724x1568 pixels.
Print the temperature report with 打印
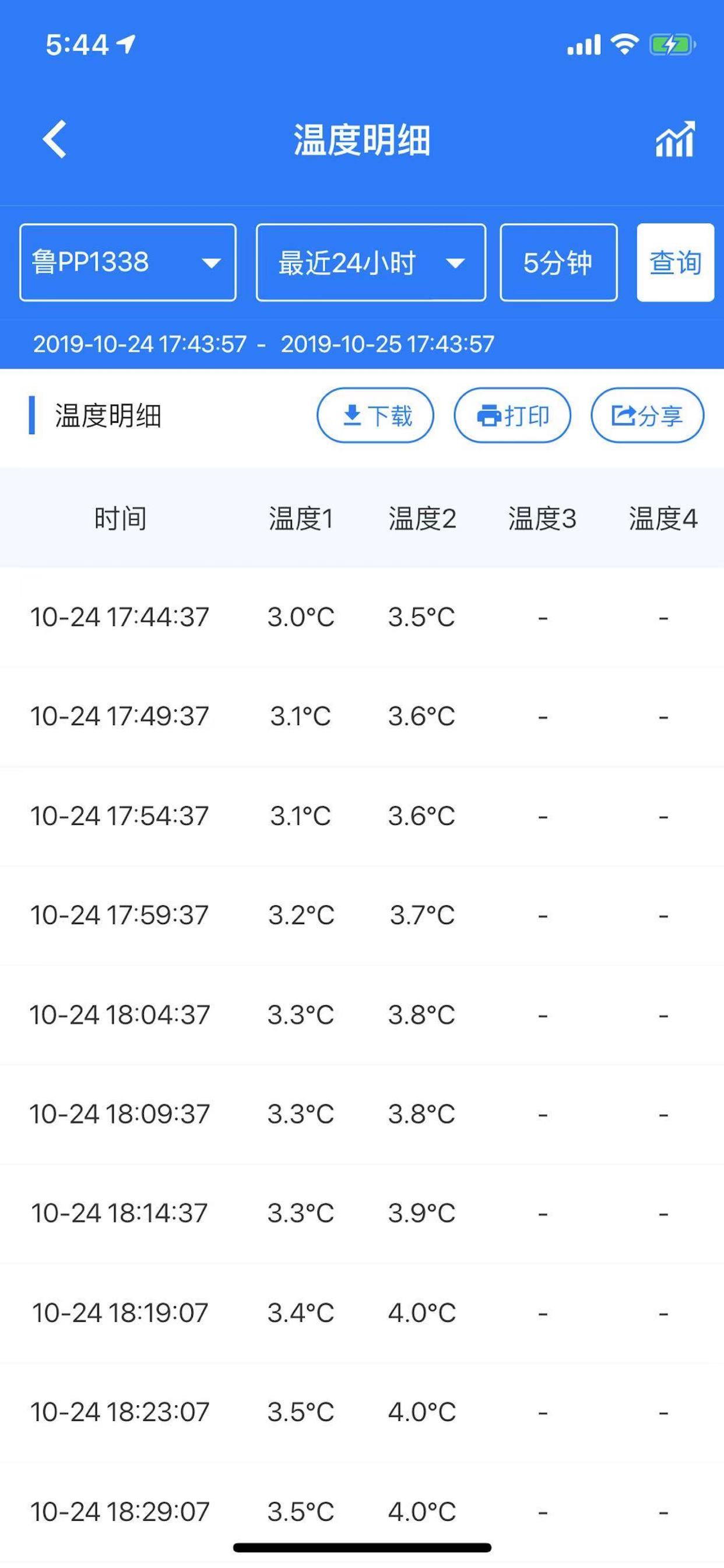point(512,416)
